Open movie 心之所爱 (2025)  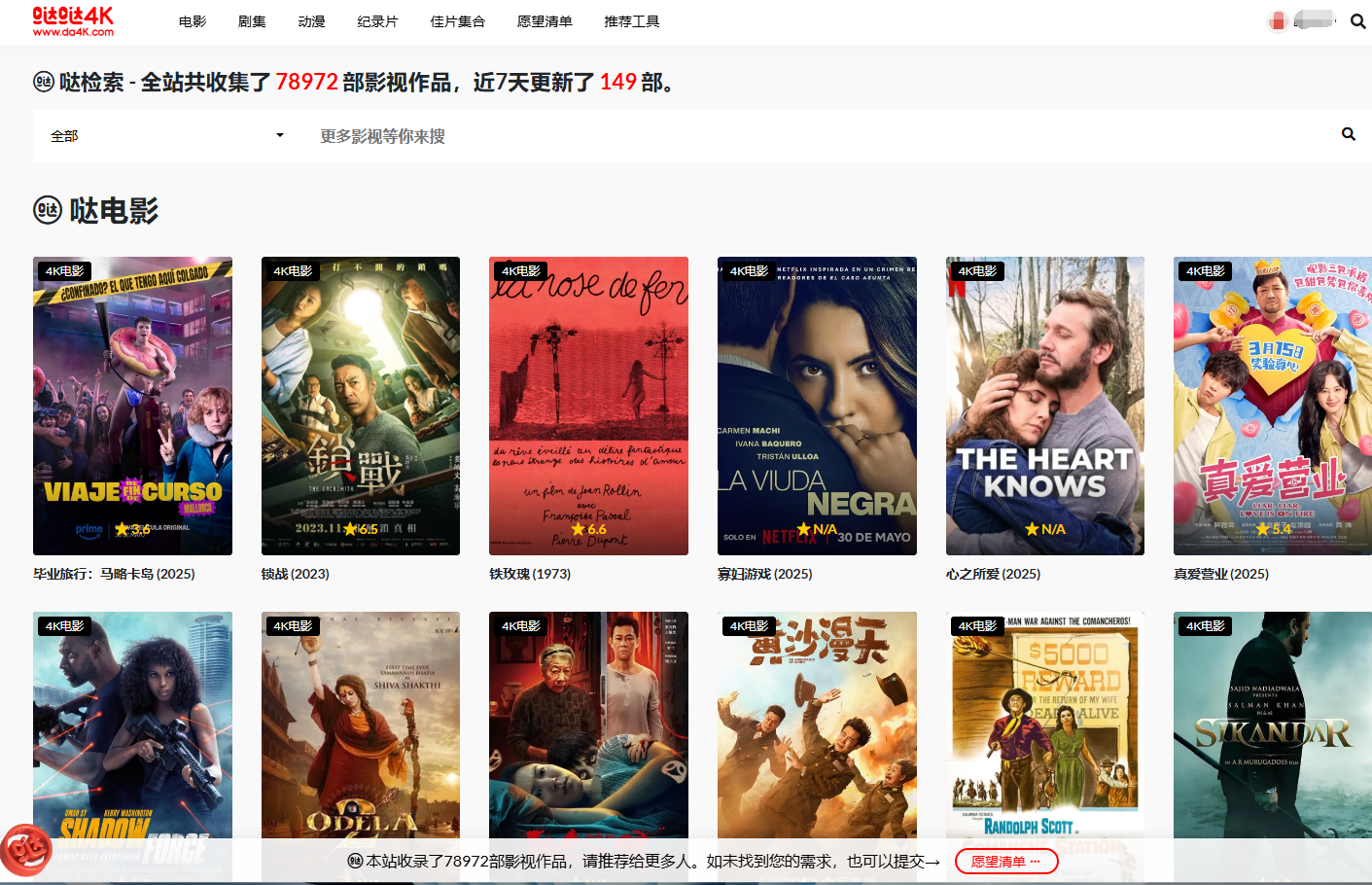(x=1044, y=406)
